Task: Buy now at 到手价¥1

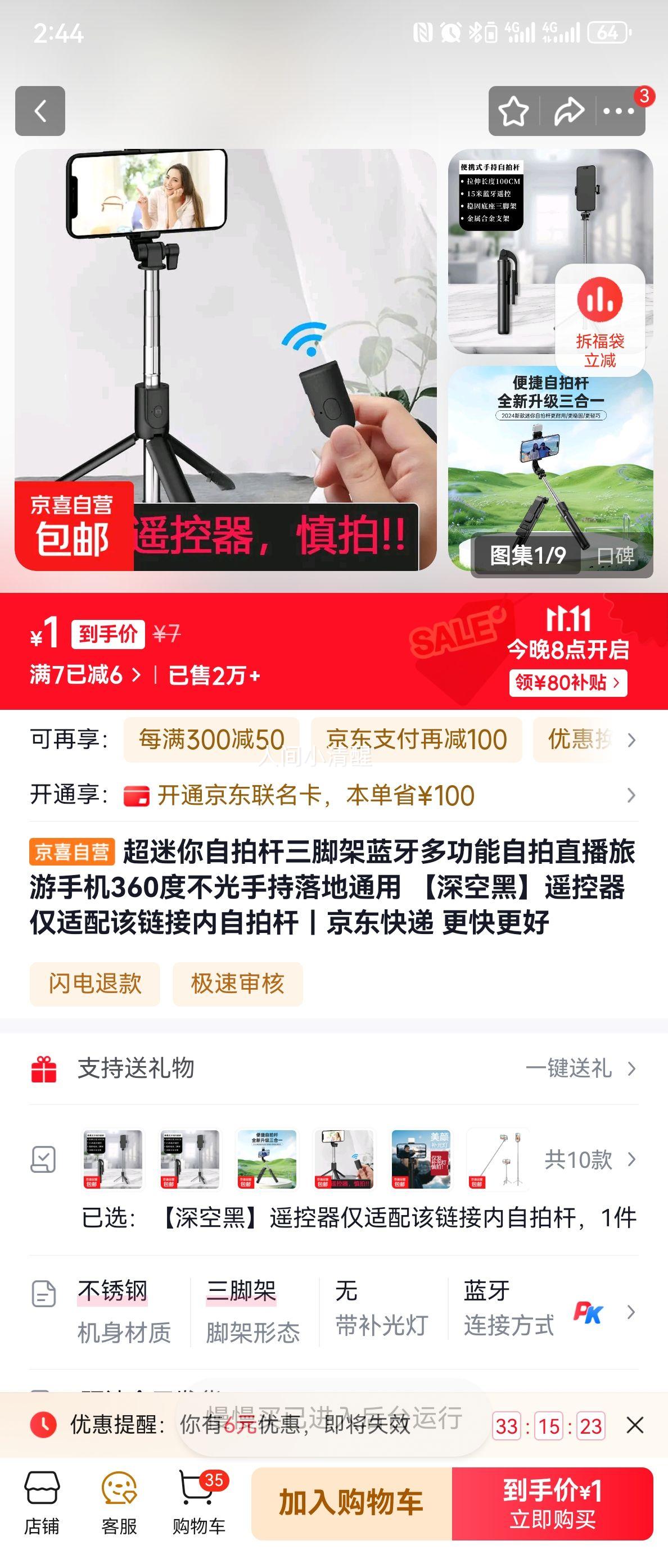Action: click(x=552, y=1503)
